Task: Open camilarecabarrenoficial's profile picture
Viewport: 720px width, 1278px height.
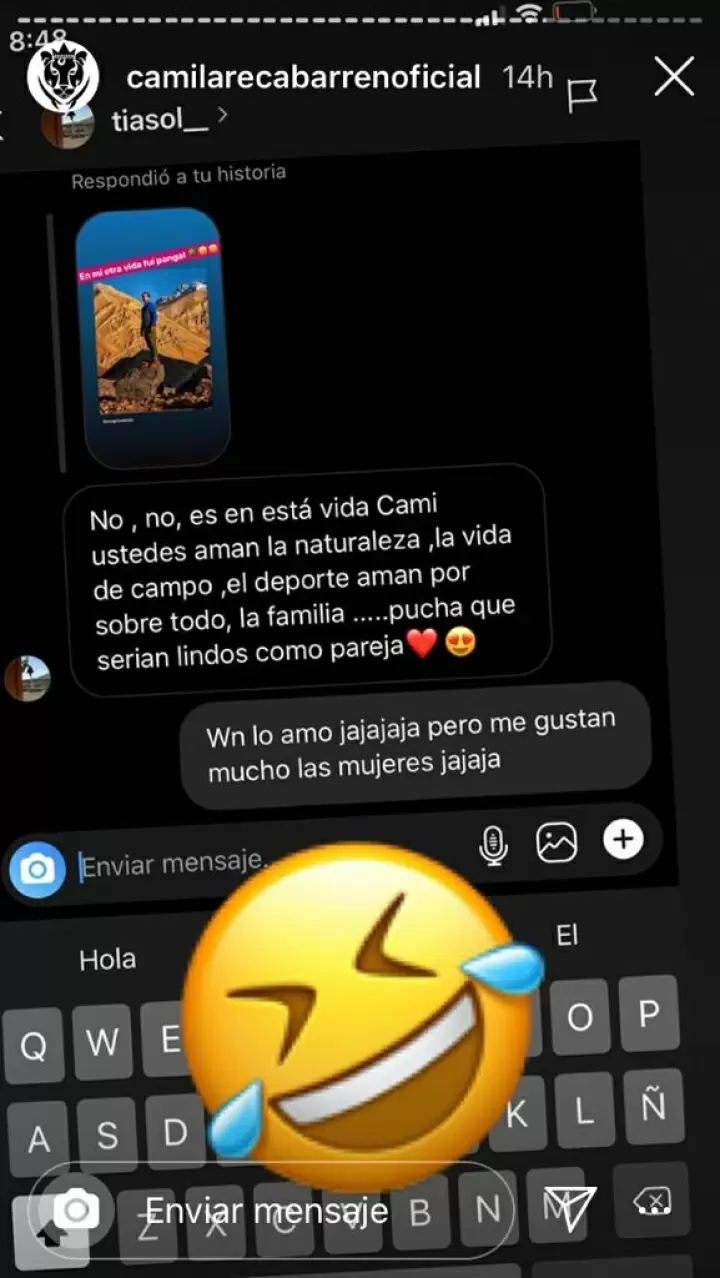Action: coord(62,77)
